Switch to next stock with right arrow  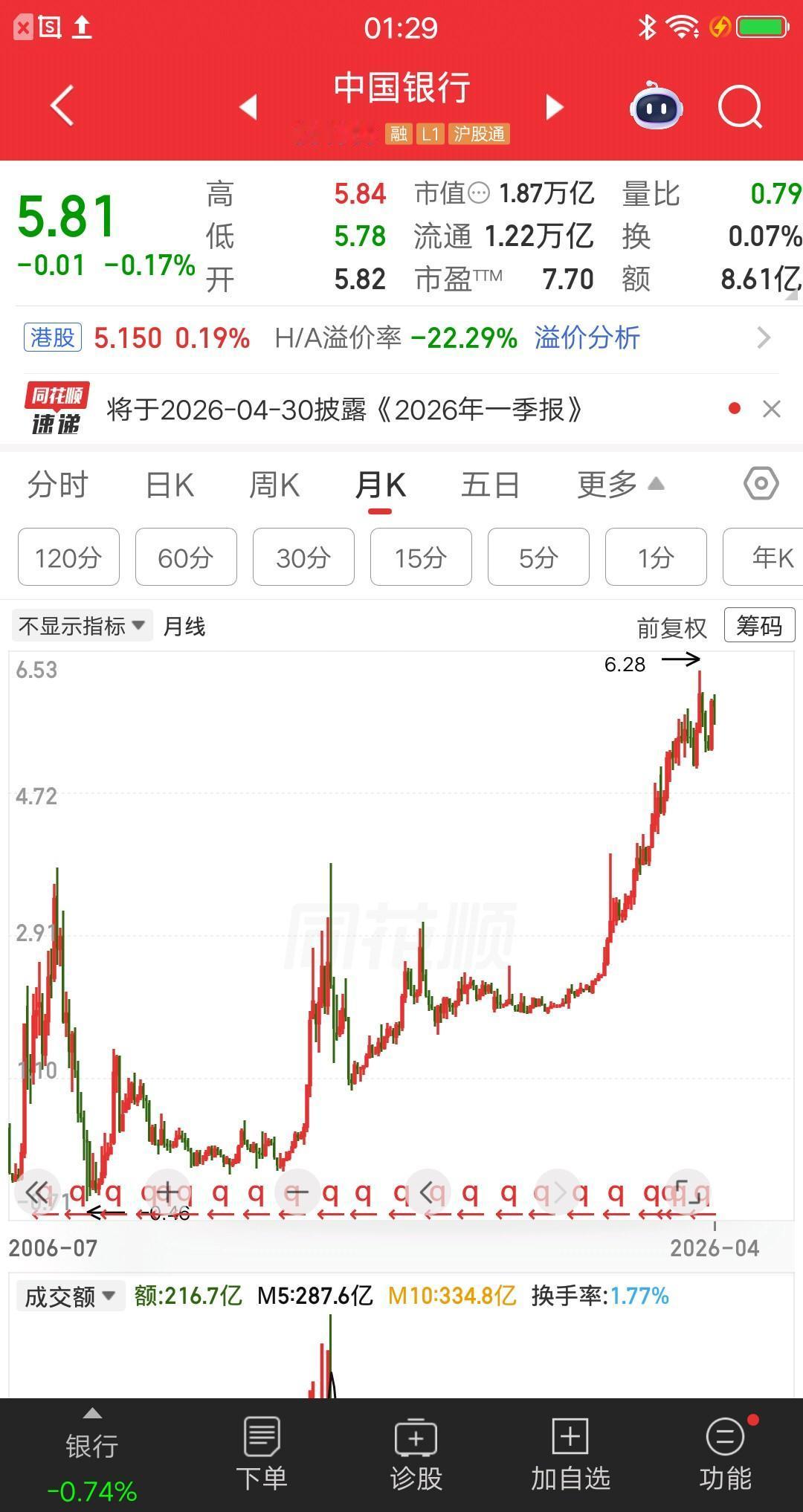coord(554,107)
